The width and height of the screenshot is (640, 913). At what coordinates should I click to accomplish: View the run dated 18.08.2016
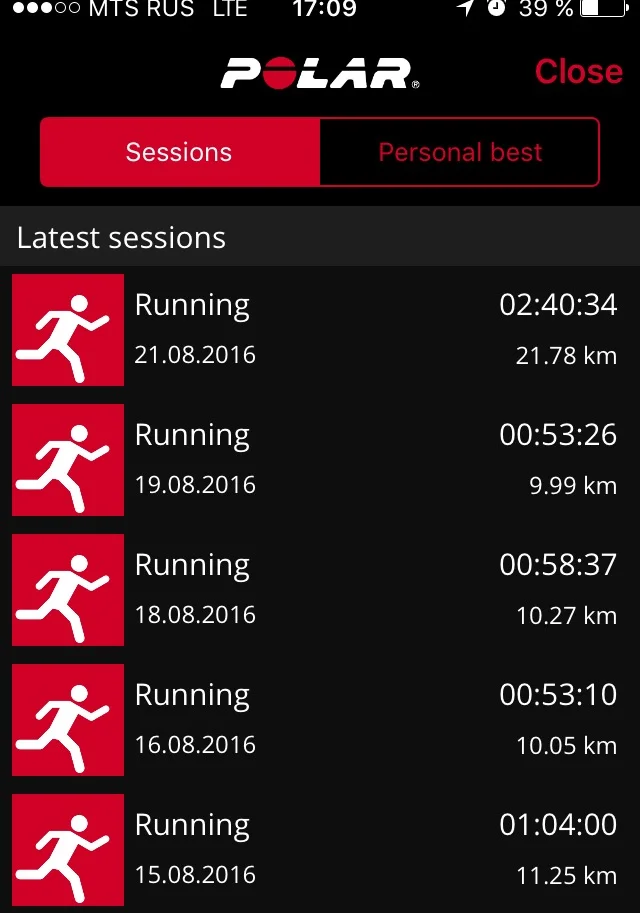click(320, 589)
